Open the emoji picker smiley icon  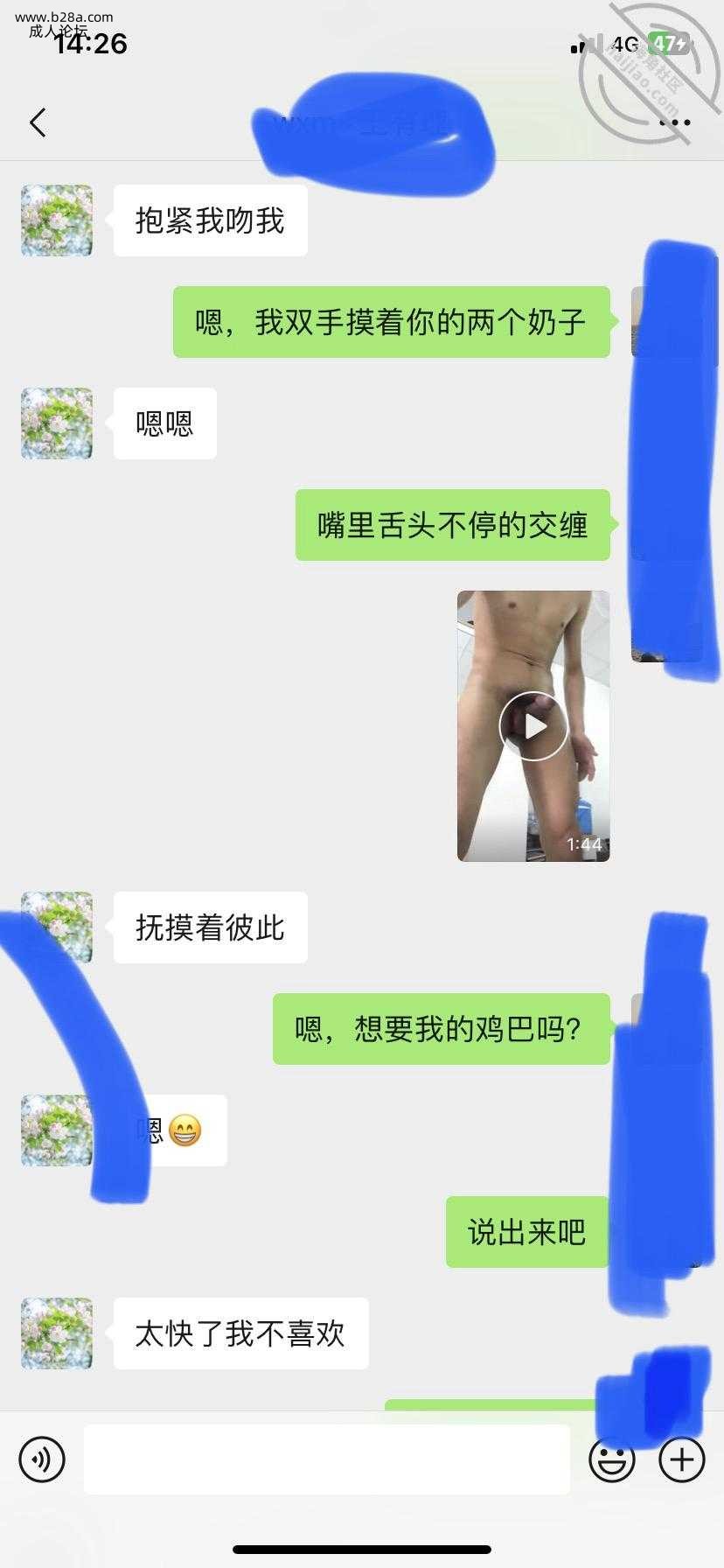click(x=613, y=1459)
